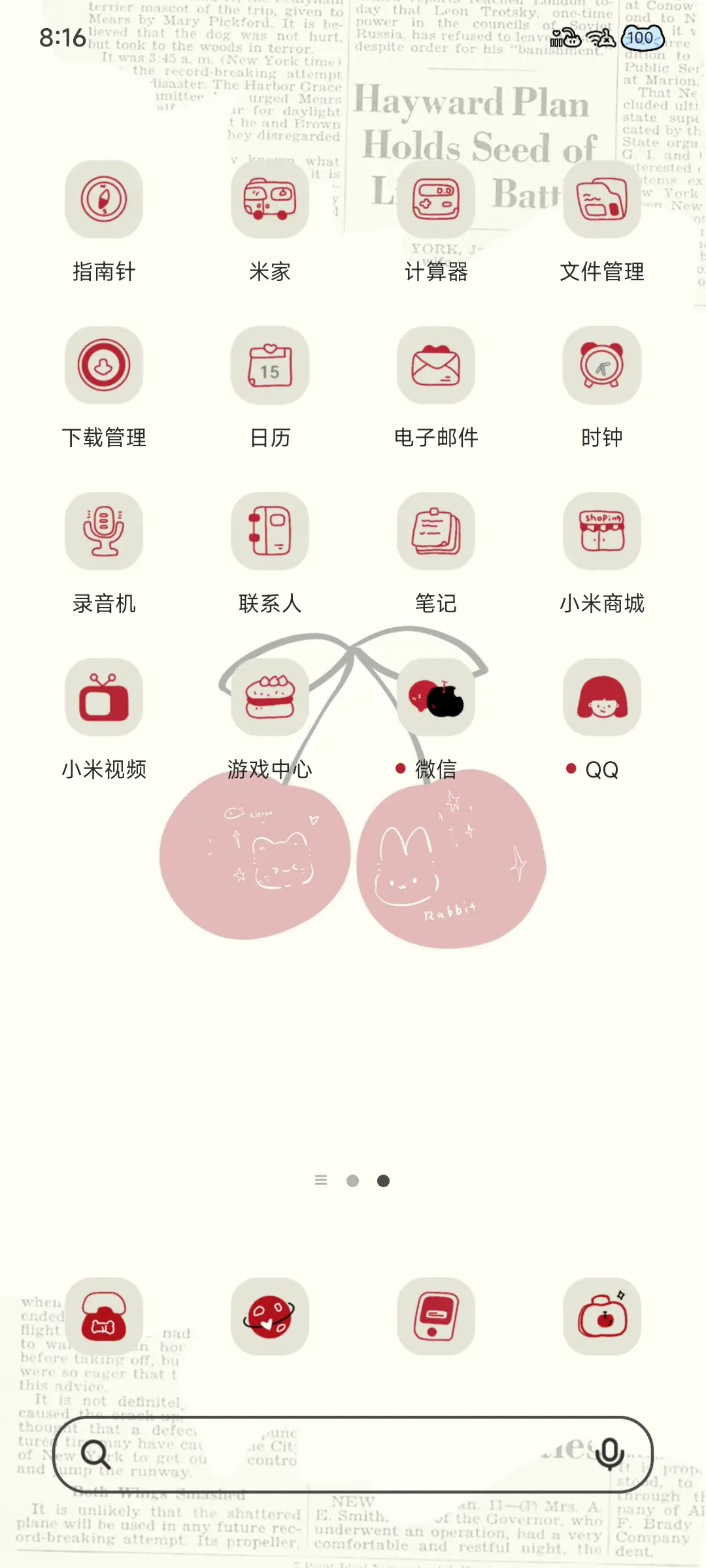
Task: Open the 笔记 notes app
Action: click(436, 531)
